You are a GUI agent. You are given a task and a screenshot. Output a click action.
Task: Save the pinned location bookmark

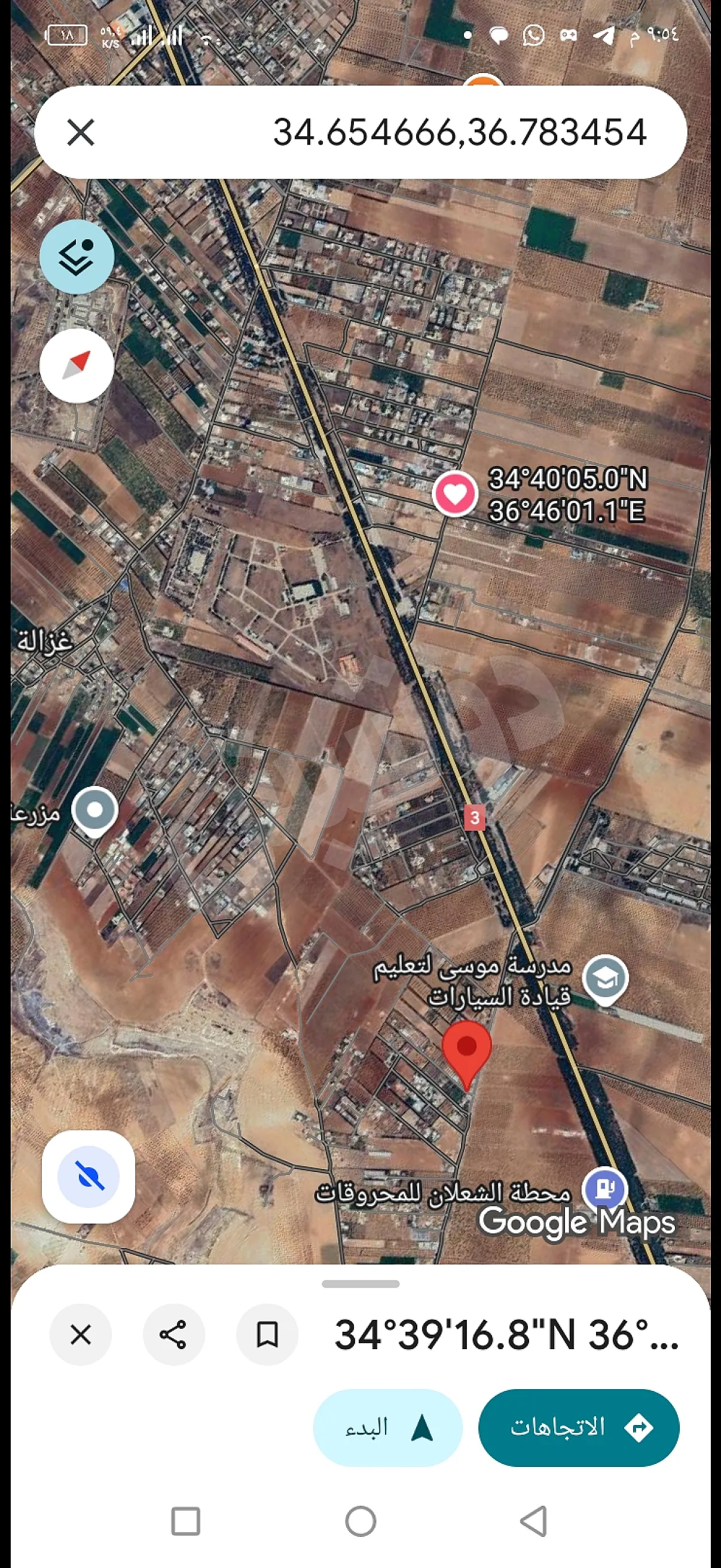(267, 1335)
